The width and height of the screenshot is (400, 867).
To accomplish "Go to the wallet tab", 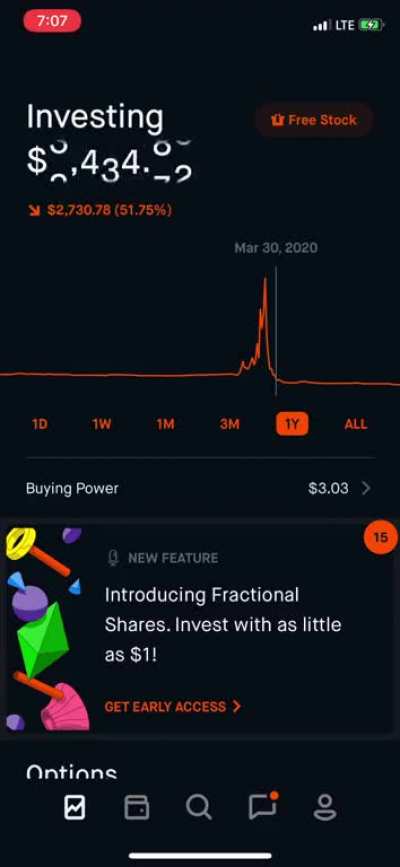I will pos(137,808).
